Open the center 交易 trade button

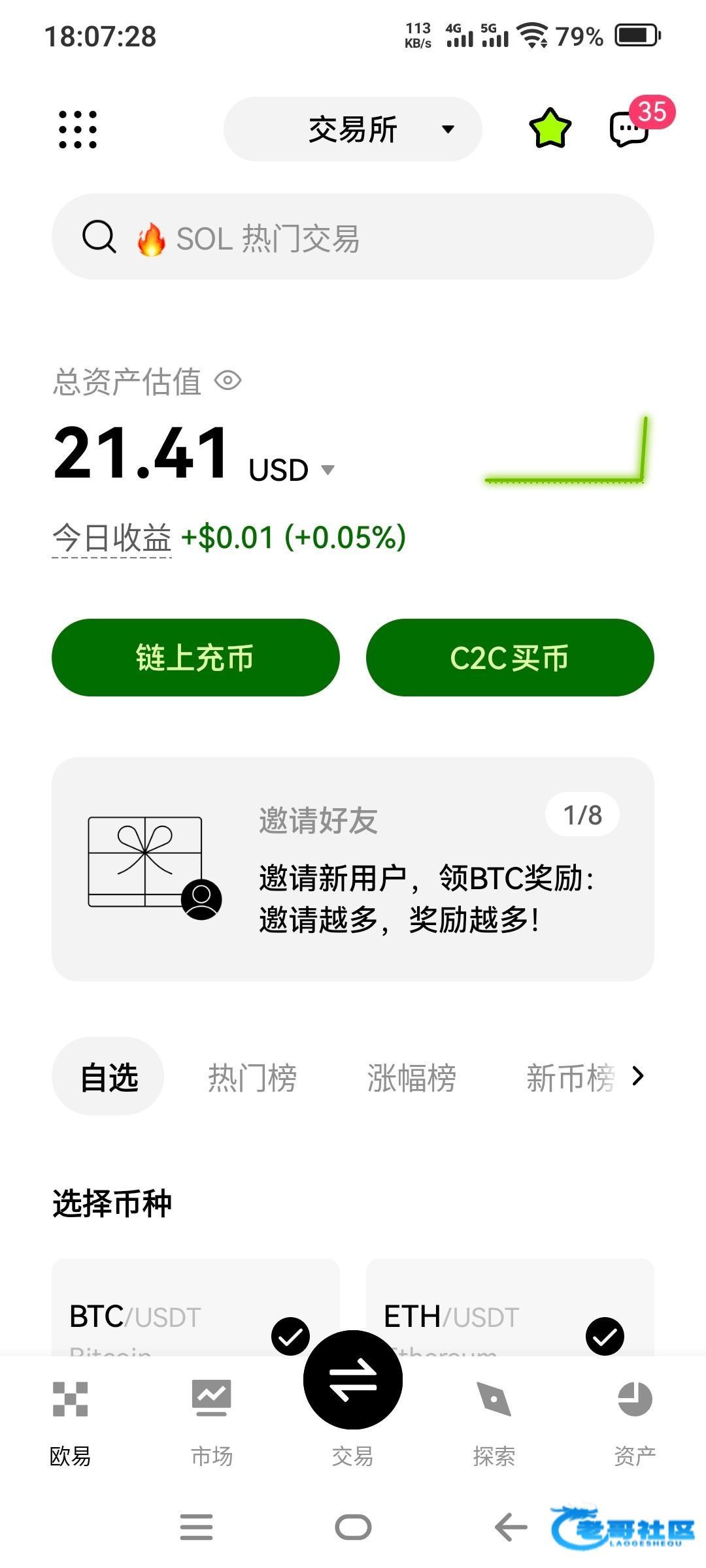click(x=353, y=1380)
